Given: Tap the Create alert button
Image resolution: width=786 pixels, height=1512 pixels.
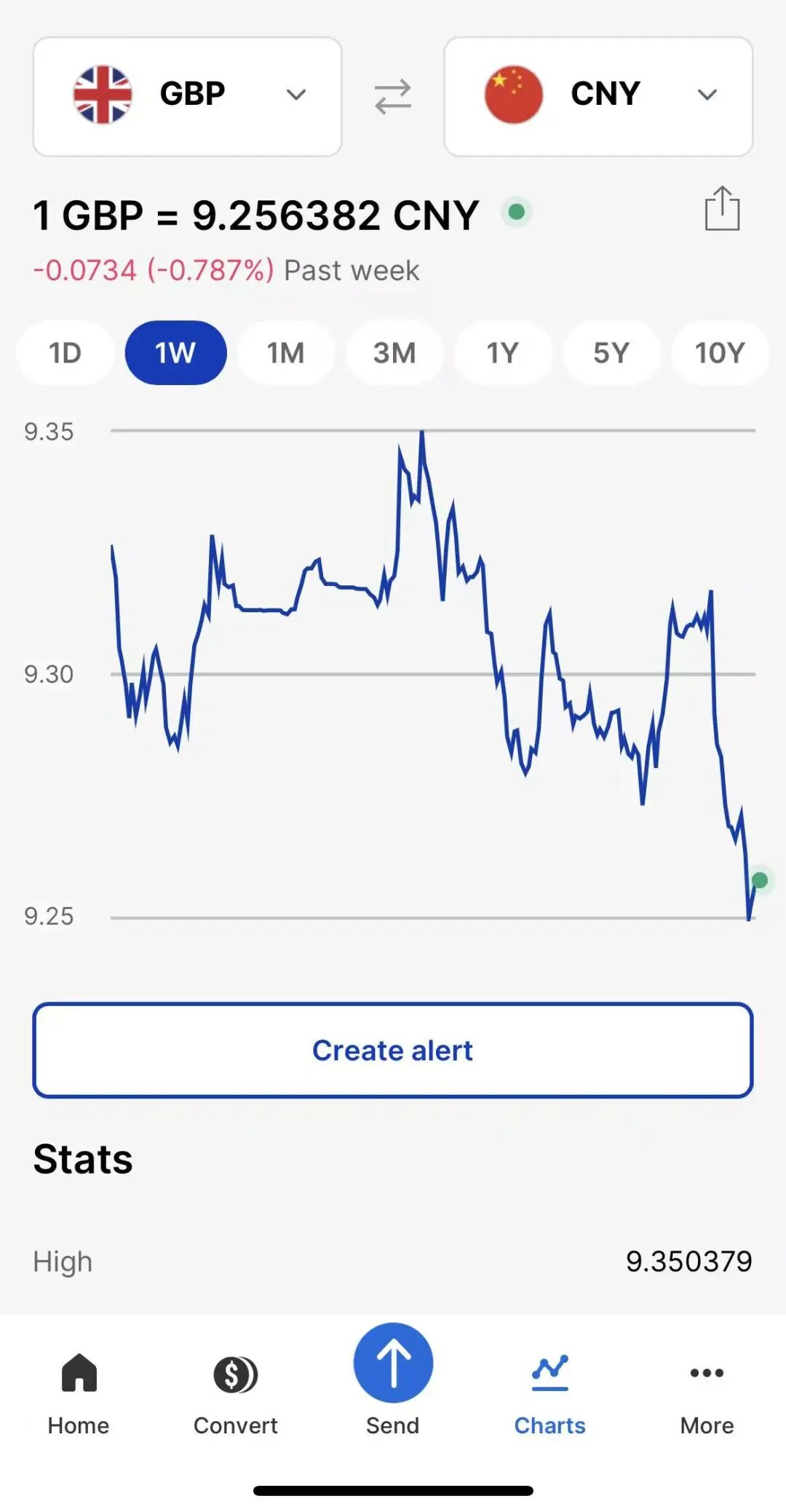Looking at the screenshot, I should click(393, 1050).
